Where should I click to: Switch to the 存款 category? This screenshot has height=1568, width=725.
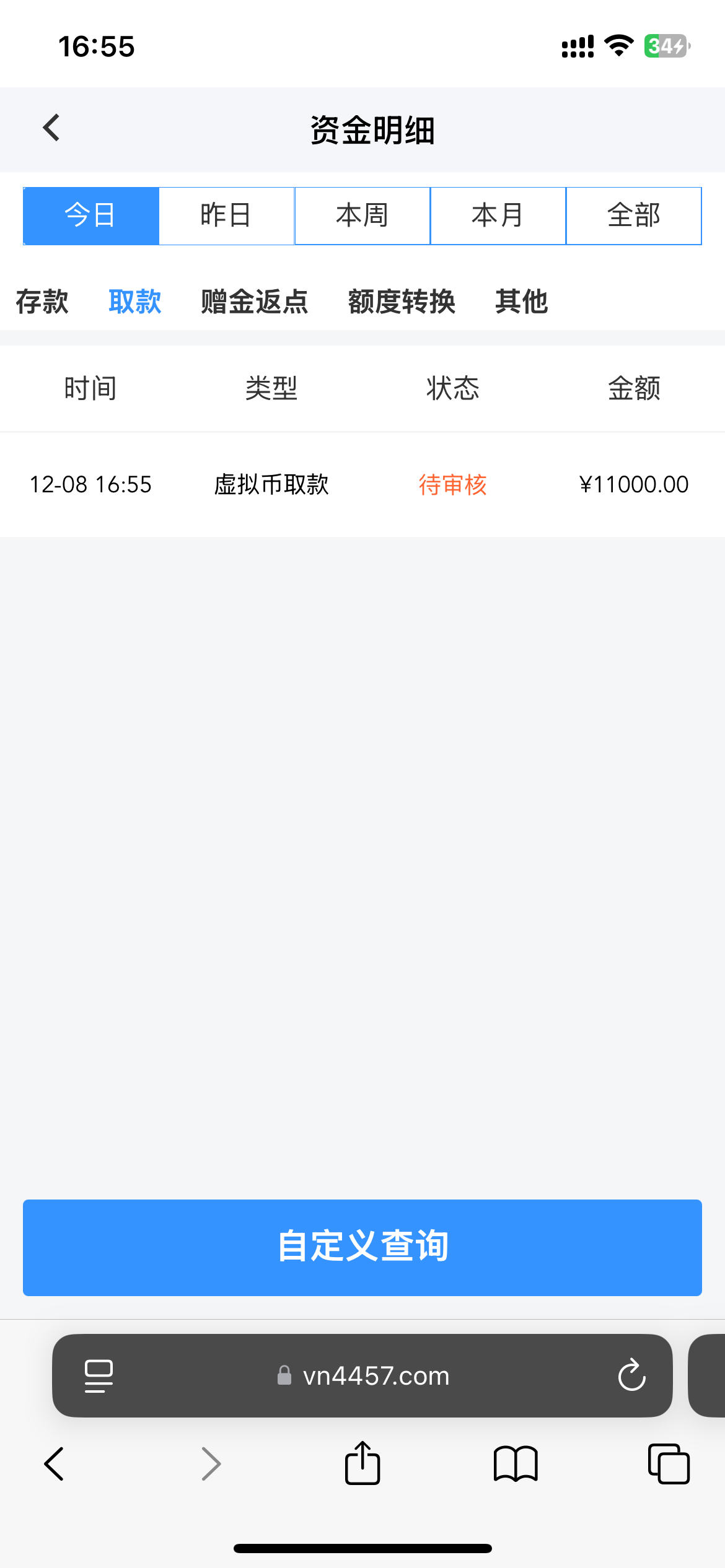tap(42, 302)
